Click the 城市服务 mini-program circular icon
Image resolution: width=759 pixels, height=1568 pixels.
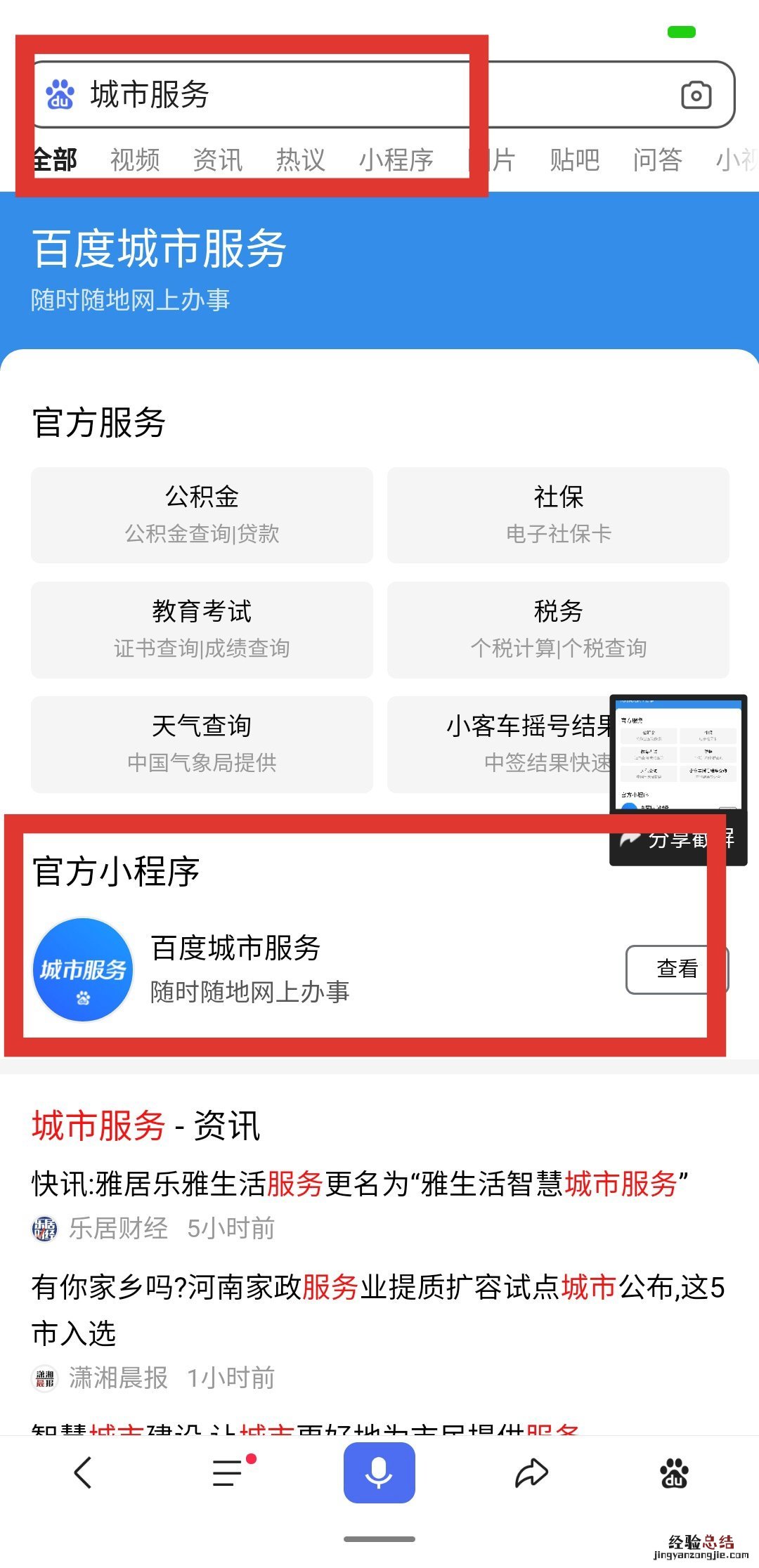point(82,969)
